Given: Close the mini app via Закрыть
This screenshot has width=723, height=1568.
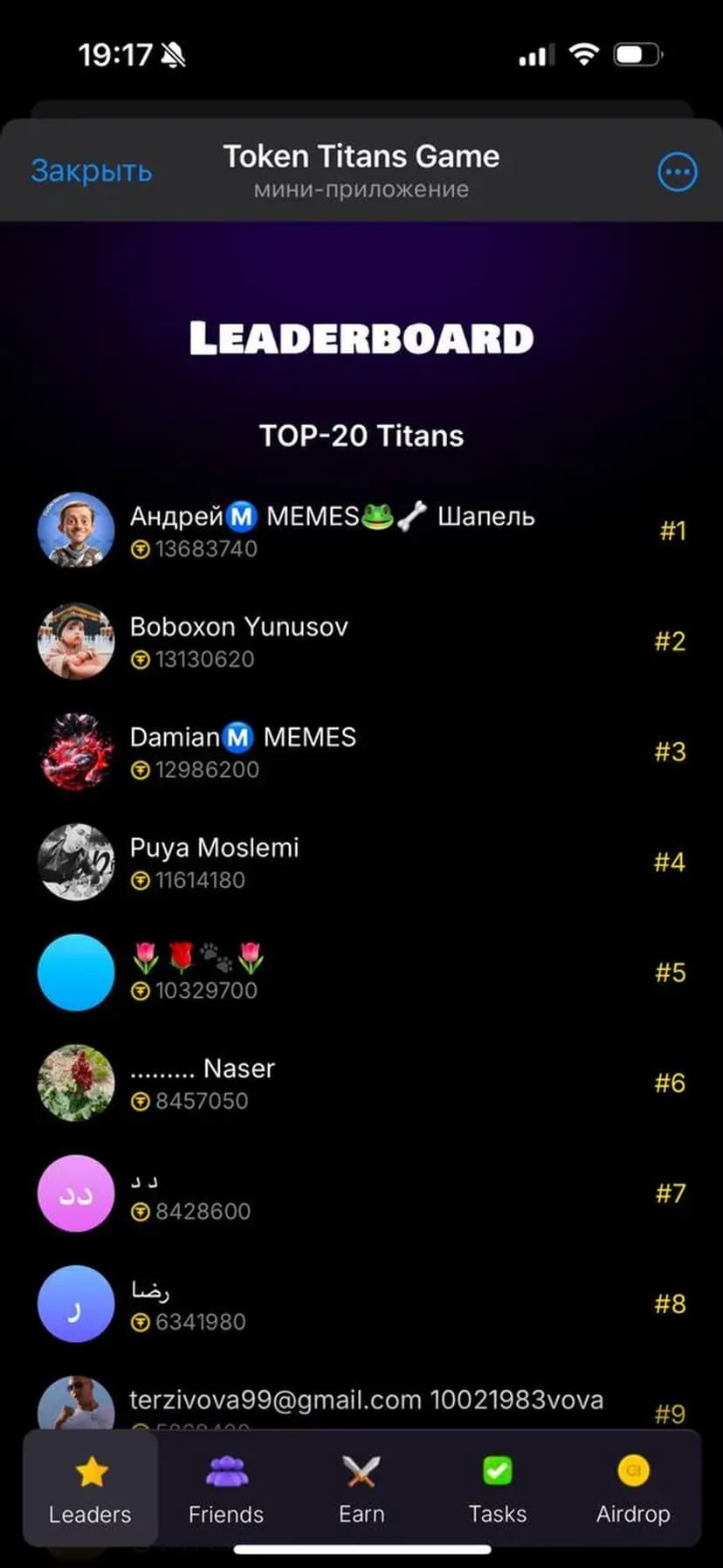Looking at the screenshot, I should coord(92,171).
